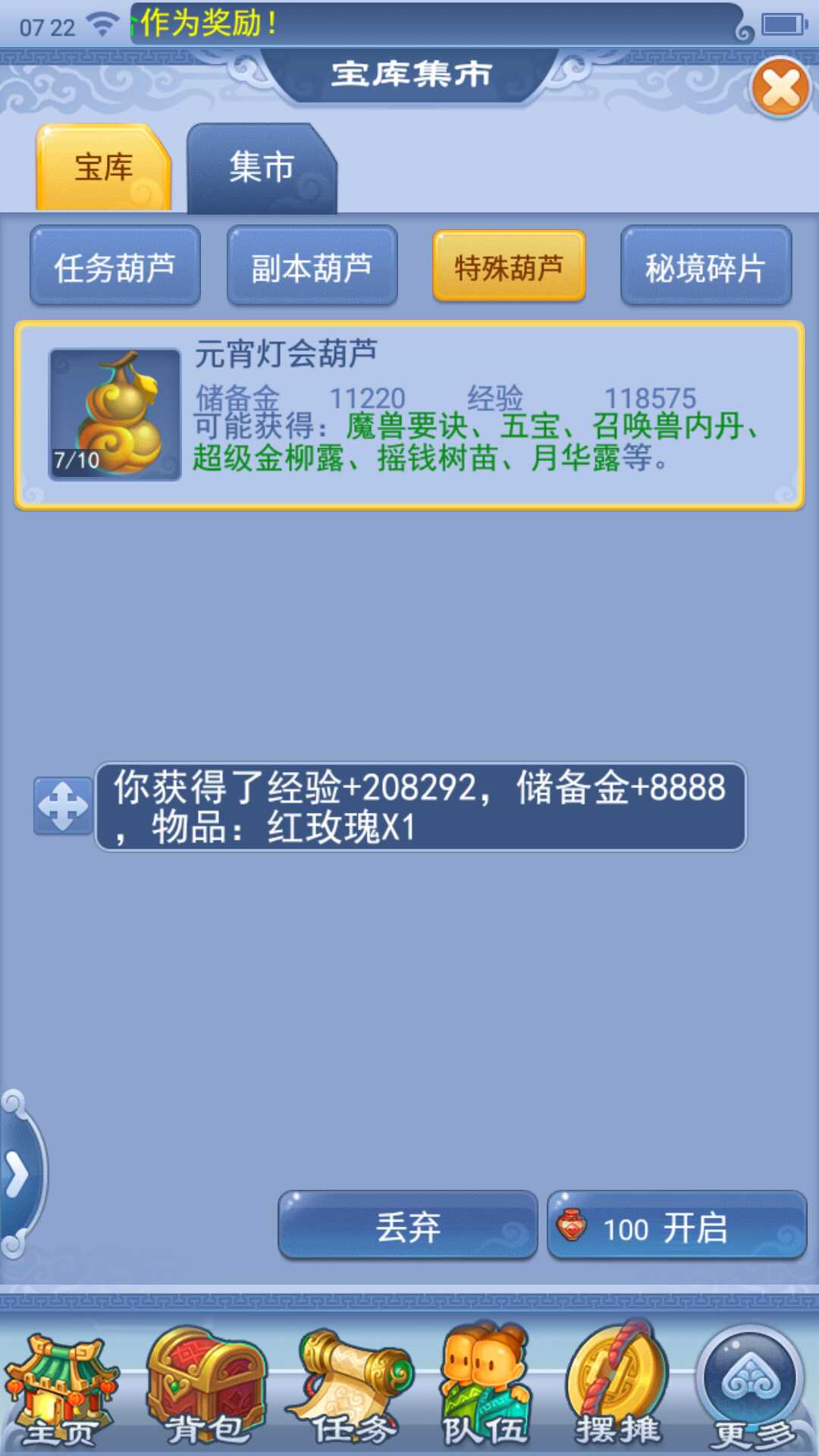
Task: Open the 秘境碎片 category
Action: [705, 267]
